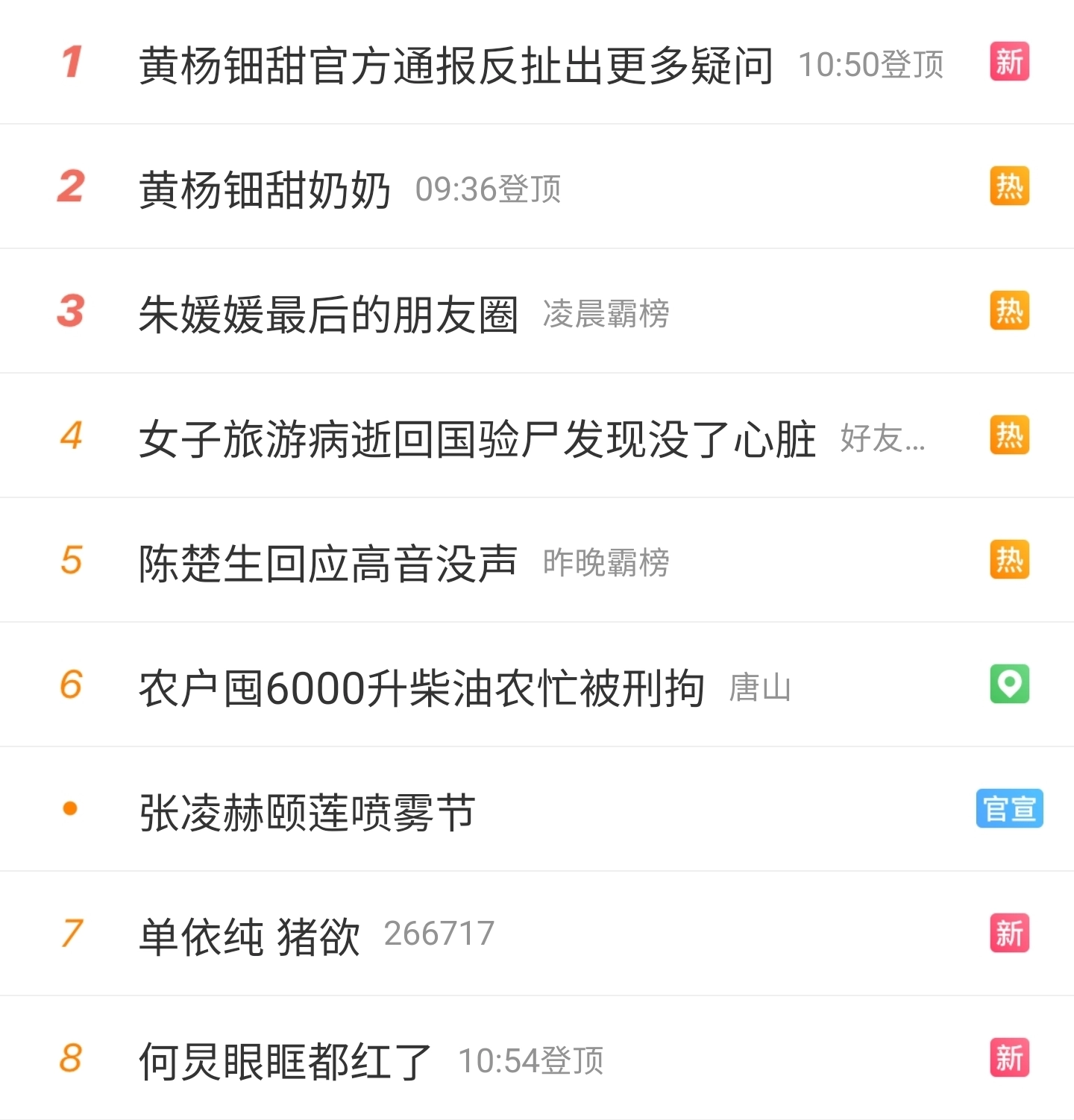Open the 黄杨钿甜奶奶 trending topic
Viewport: 1074px width, 1120px height.
265,189
